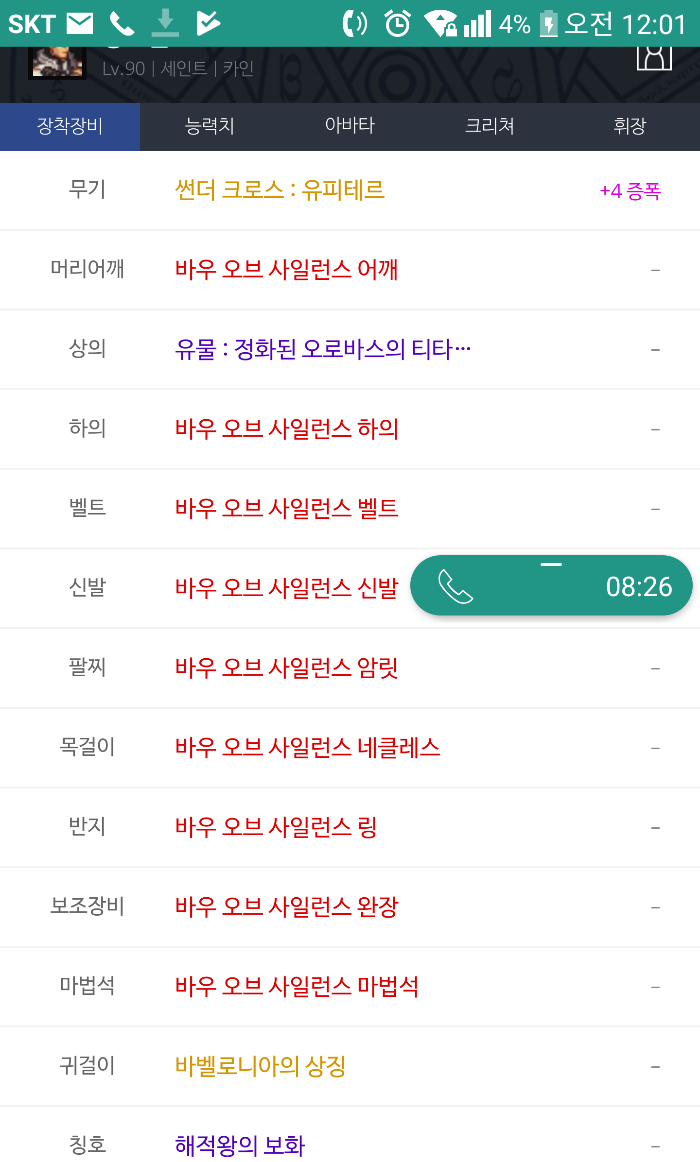Open 바우 오브 사일런스 하의 item
This screenshot has width=700, height=1162.
287,429
